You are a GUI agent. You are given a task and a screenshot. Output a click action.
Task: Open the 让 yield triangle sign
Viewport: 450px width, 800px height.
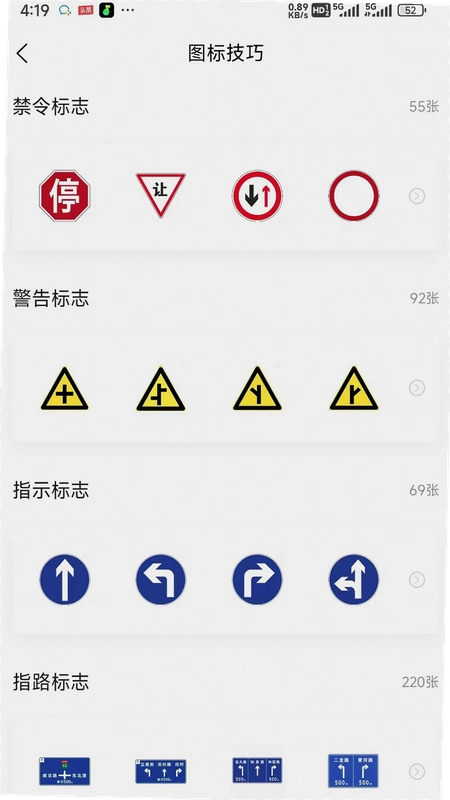tap(161, 195)
